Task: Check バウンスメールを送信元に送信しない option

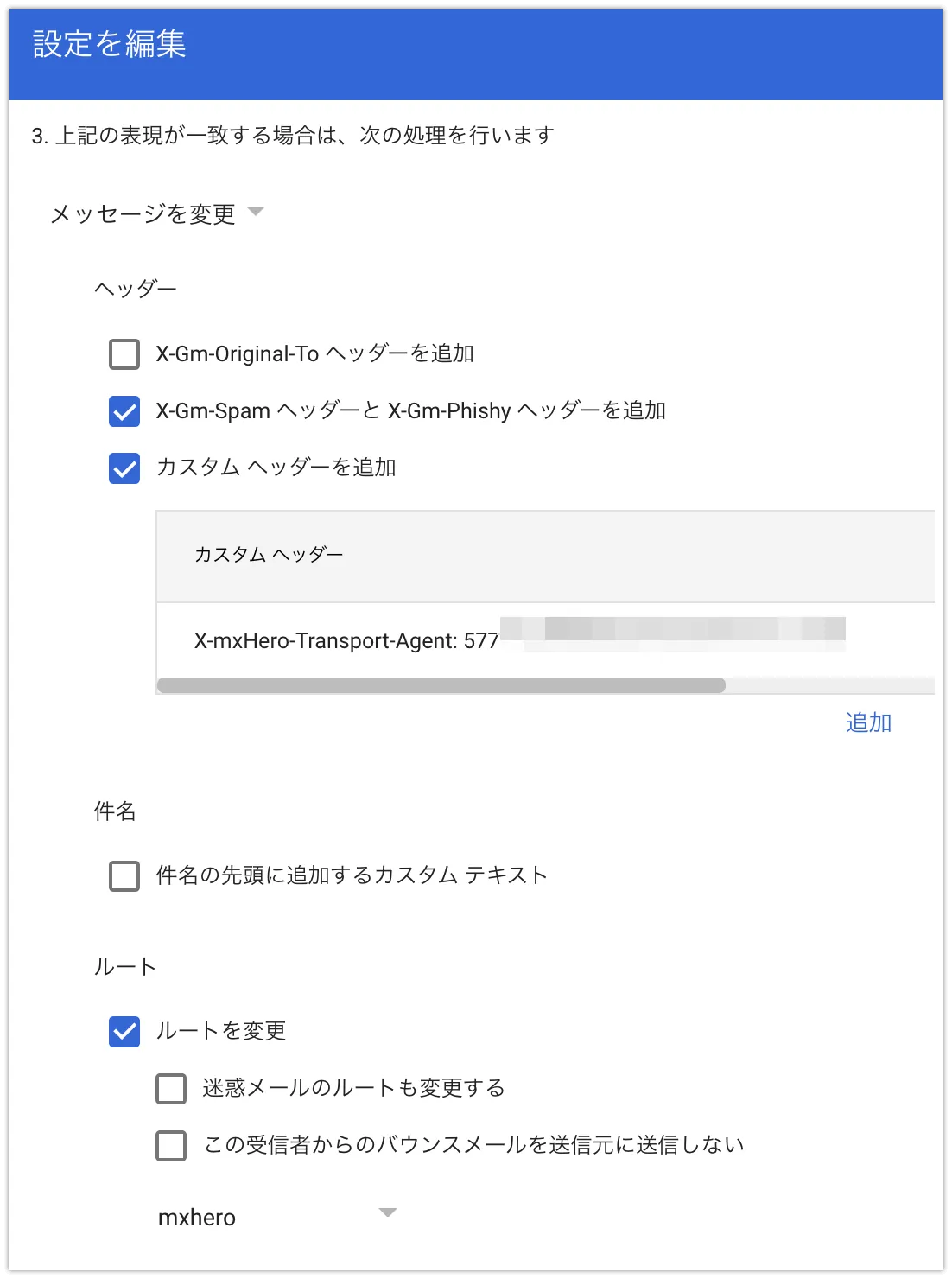Action: coord(171,1145)
